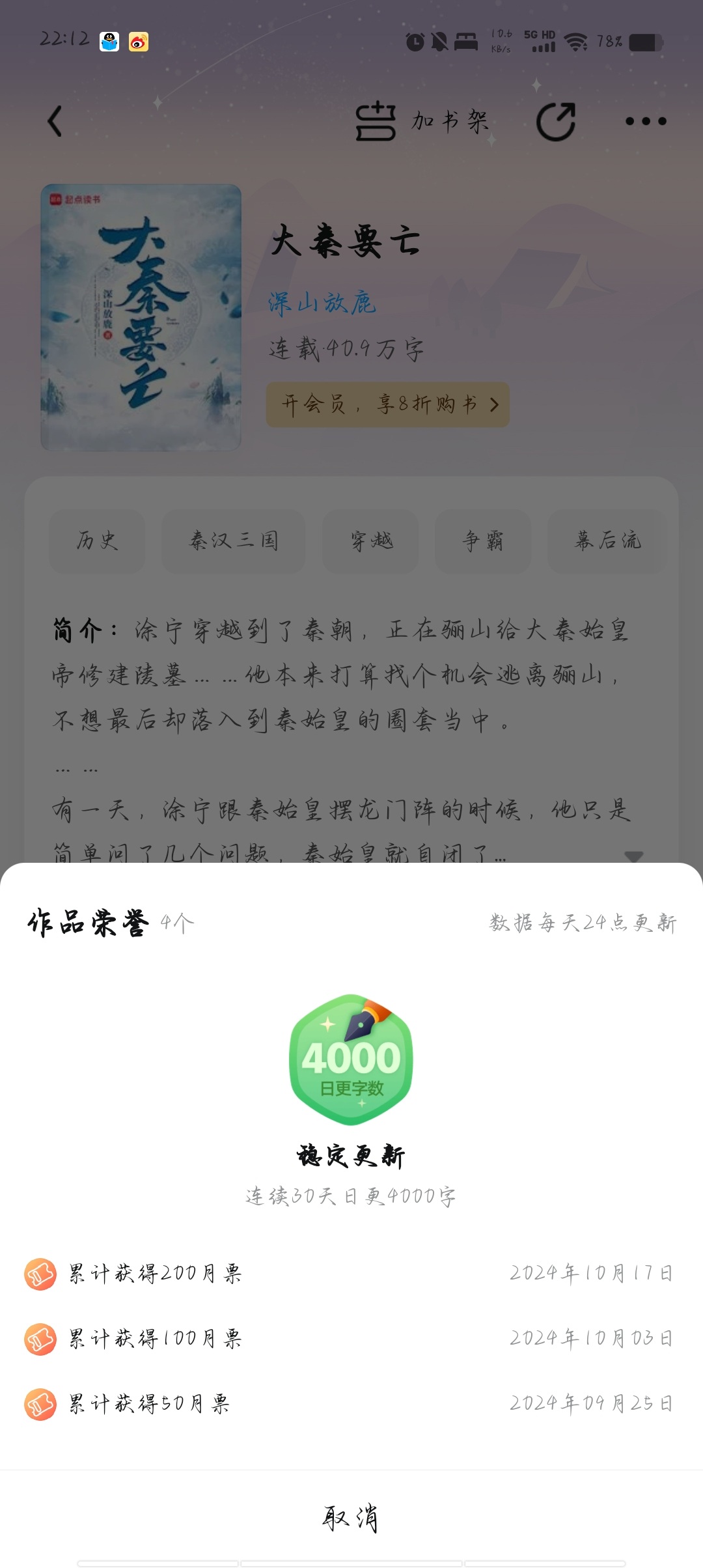Image resolution: width=703 pixels, height=1568 pixels.
Task: Select the 争霸 tag chip
Action: click(x=482, y=540)
